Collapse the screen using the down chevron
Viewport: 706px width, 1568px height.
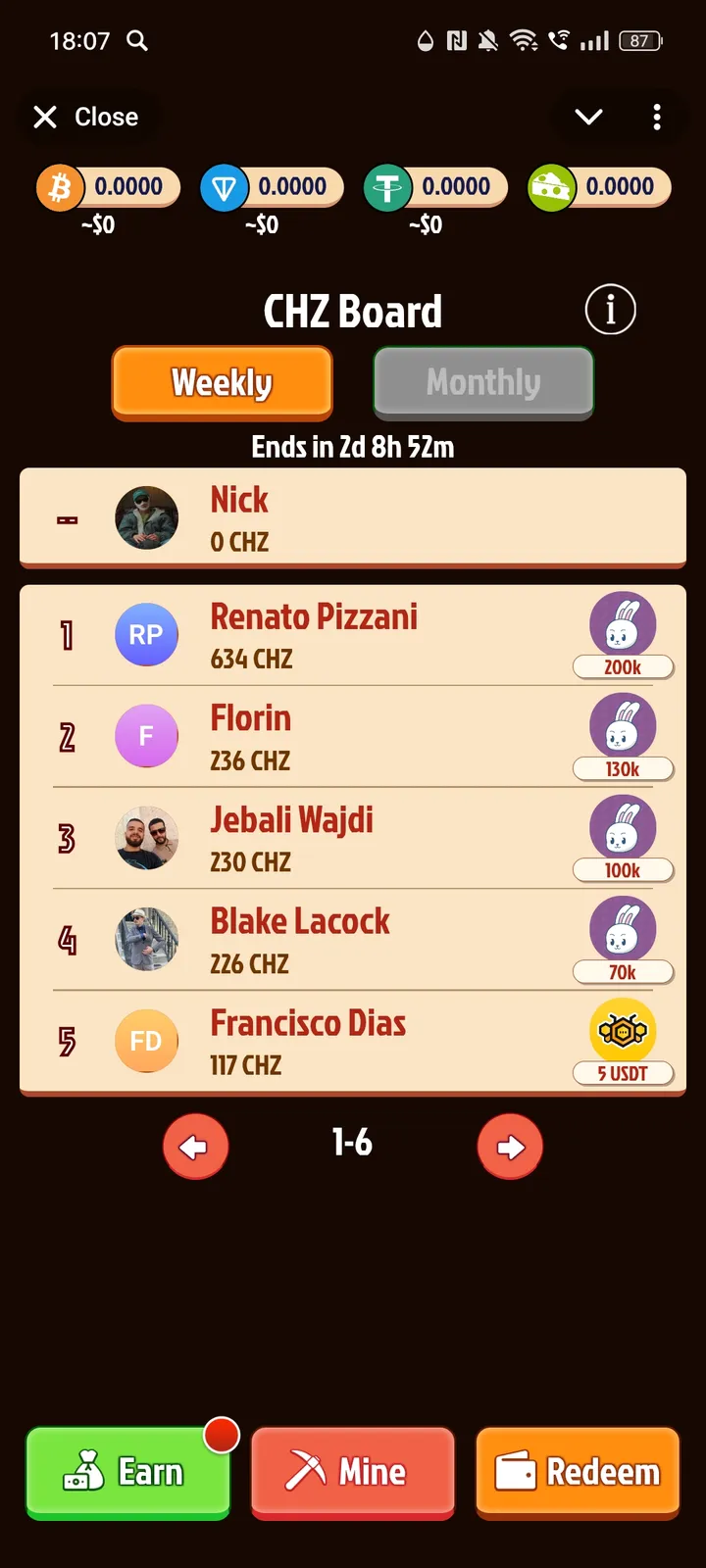click(x=587, y=117)
